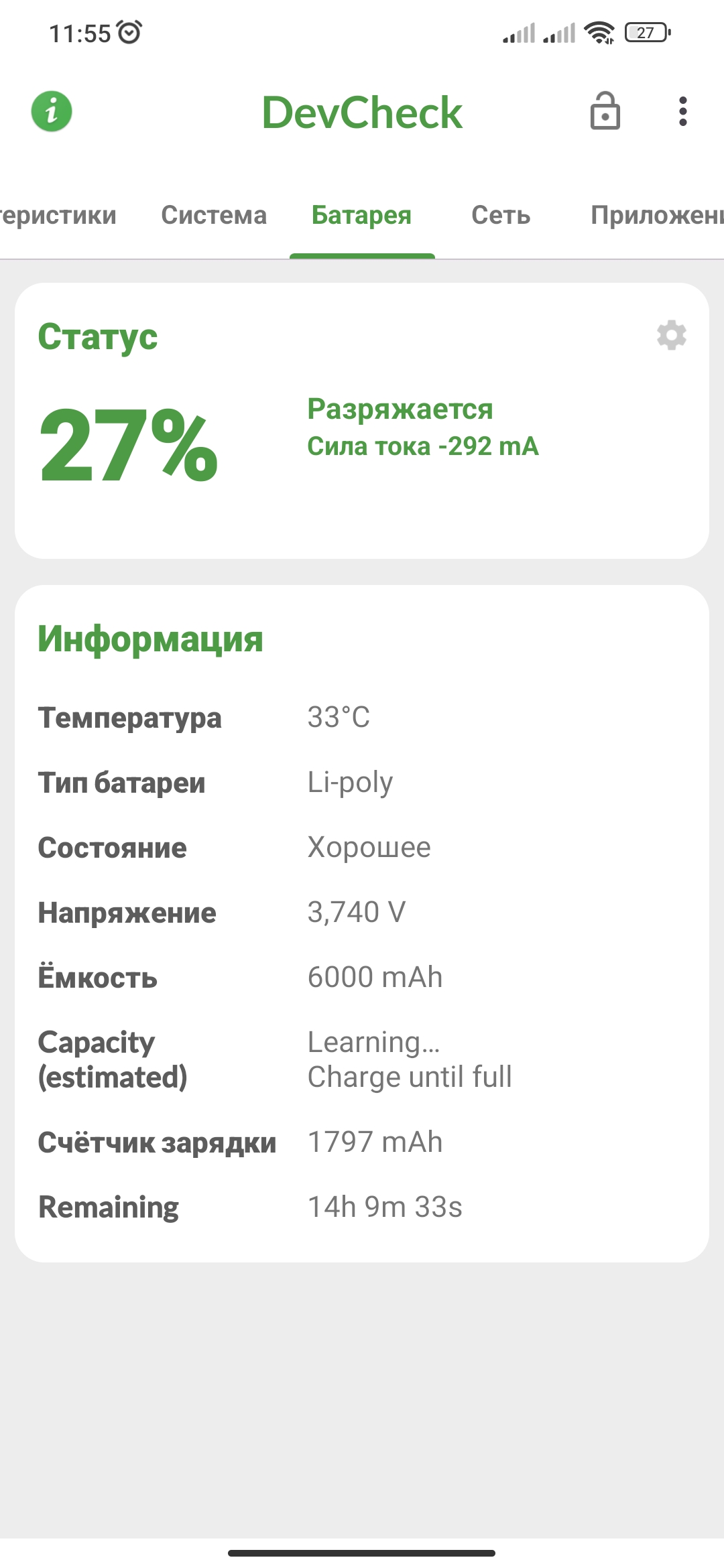
Task: Open Статус card settings gear
Action: [x=671, y=335]
